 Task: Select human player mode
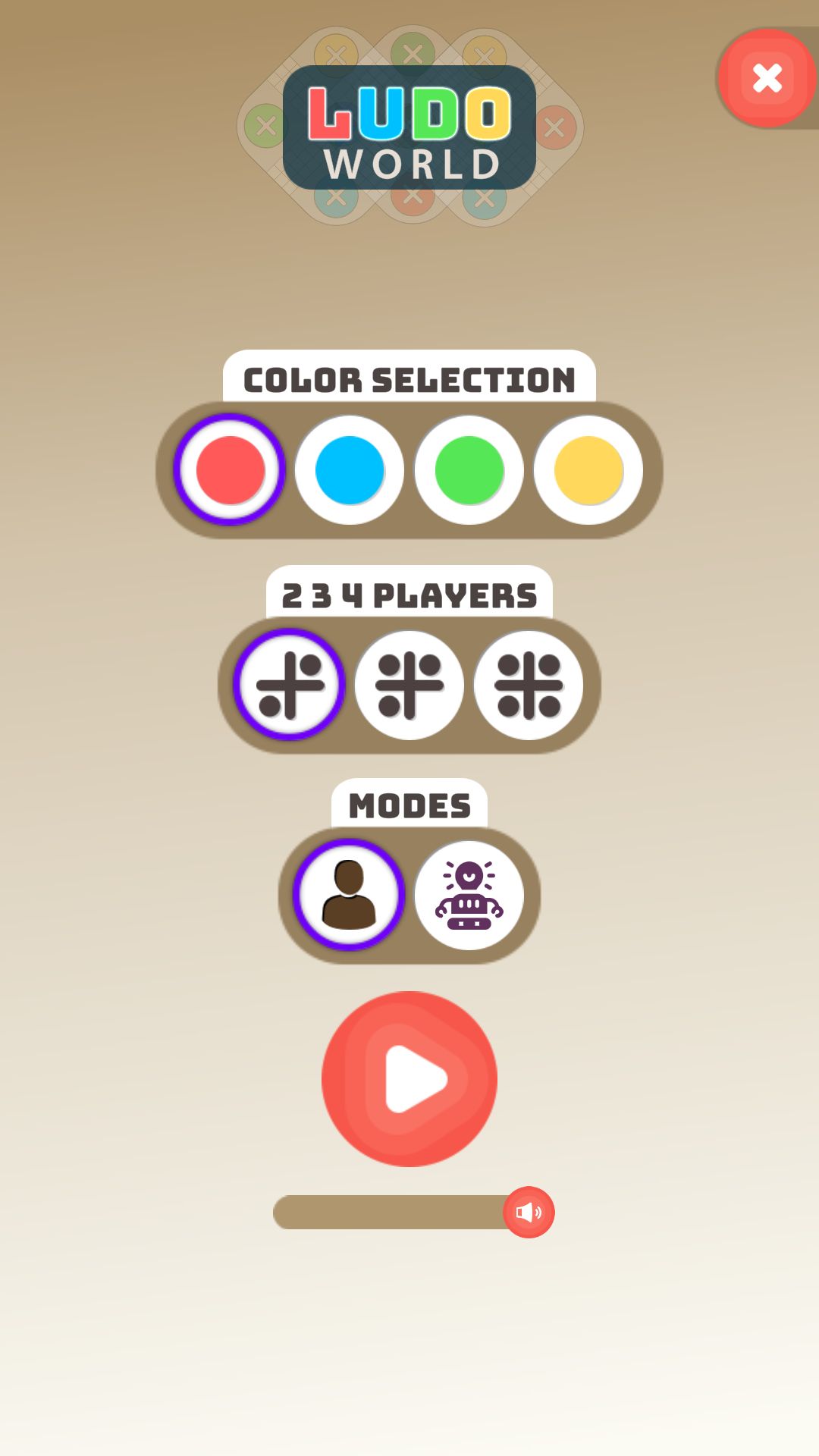(350, 895)
